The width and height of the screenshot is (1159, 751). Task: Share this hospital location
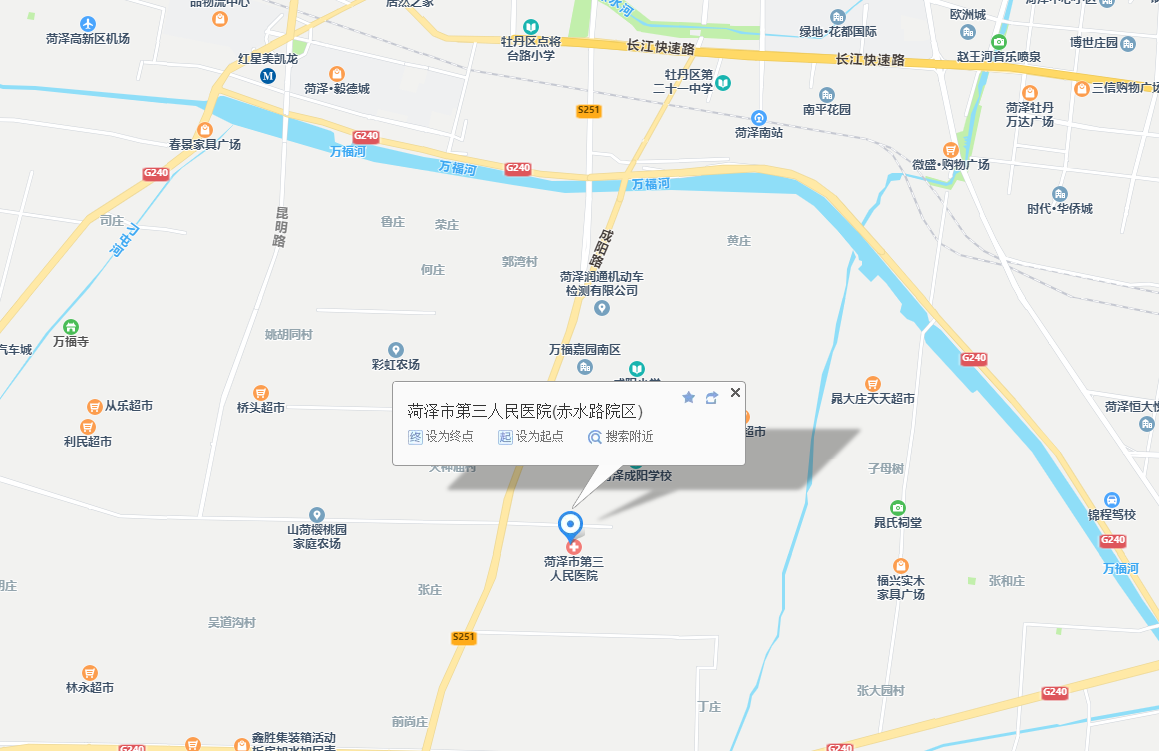pos(711,397)
